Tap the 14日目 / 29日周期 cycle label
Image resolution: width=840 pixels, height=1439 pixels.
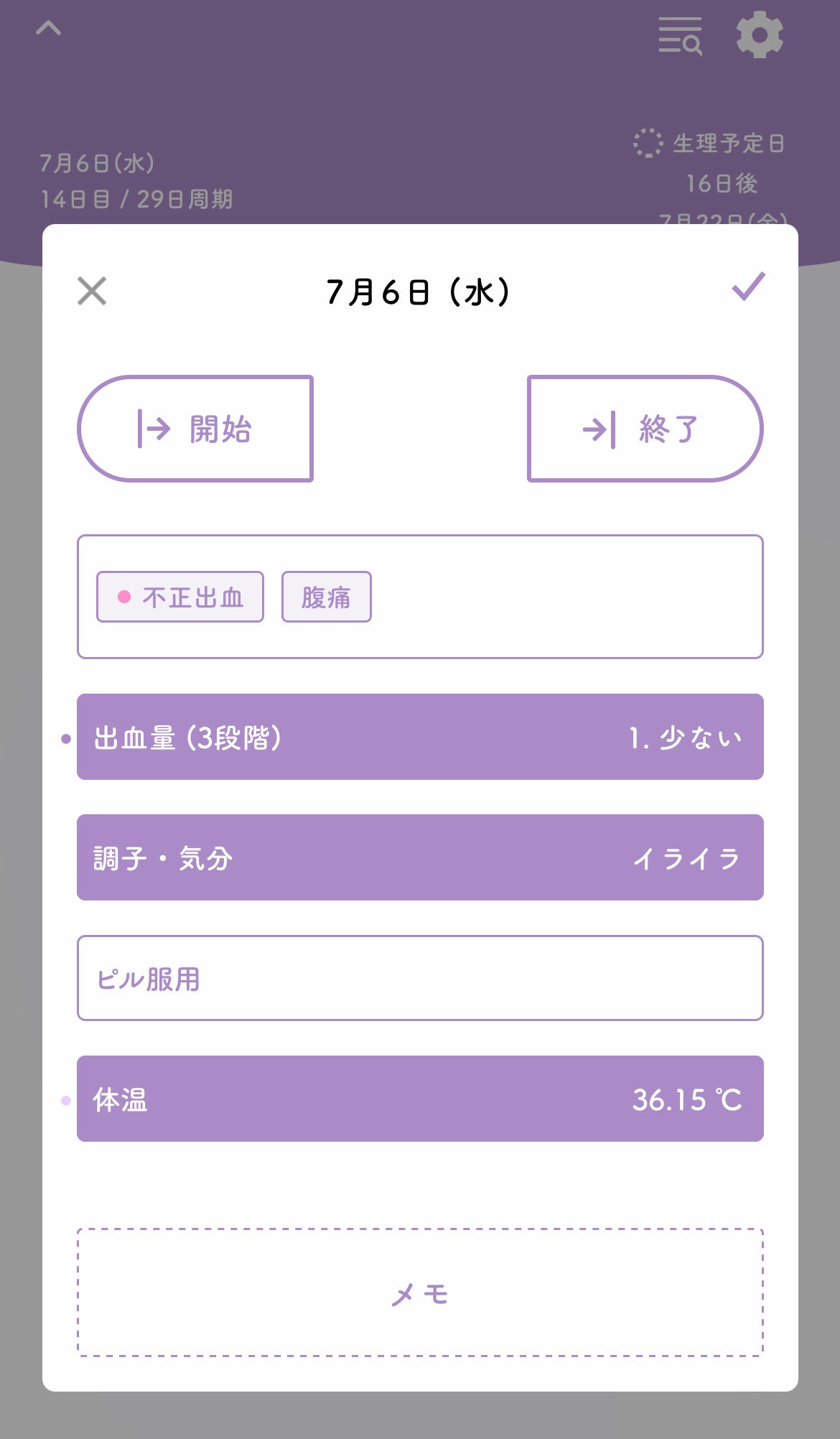tap(138, 200)
